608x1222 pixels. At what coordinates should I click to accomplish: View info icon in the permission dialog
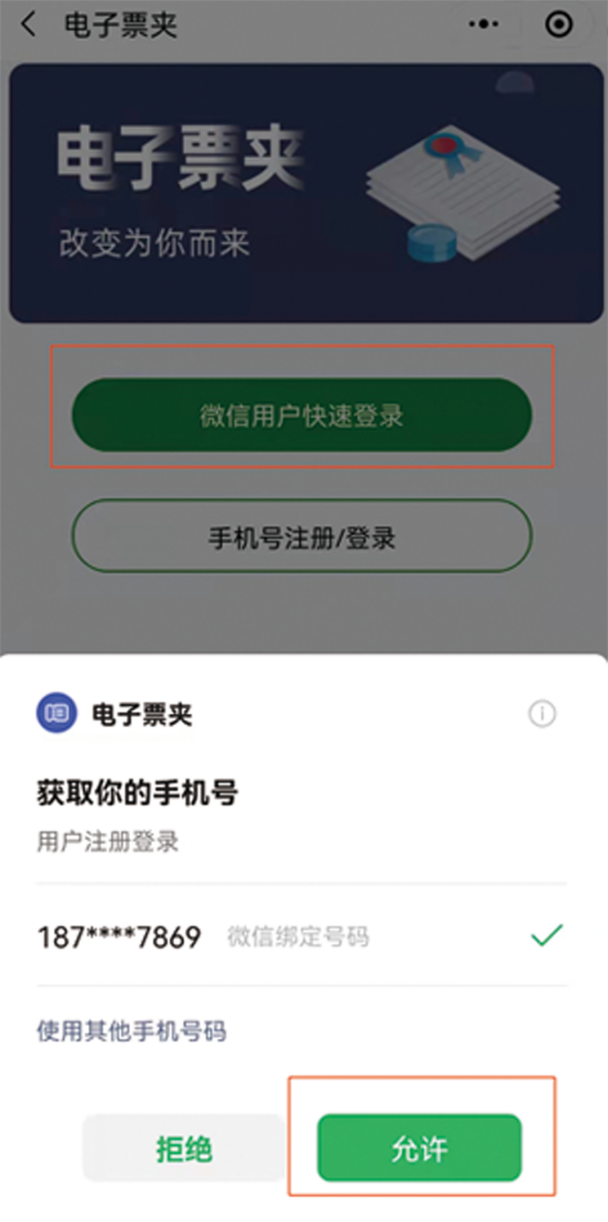click(x=542, y=714)
